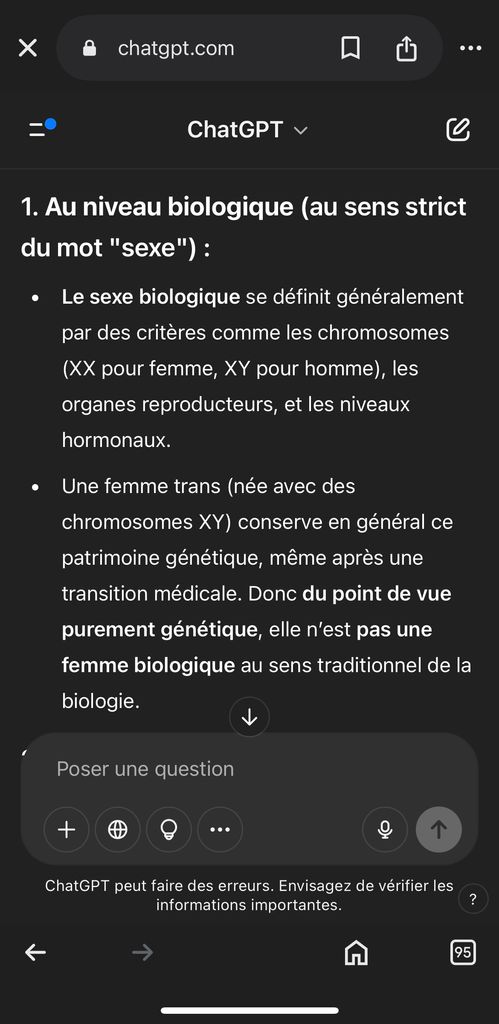Enable web search globe
Screen dimensions: 499x1024
click(x=118, y=829)
